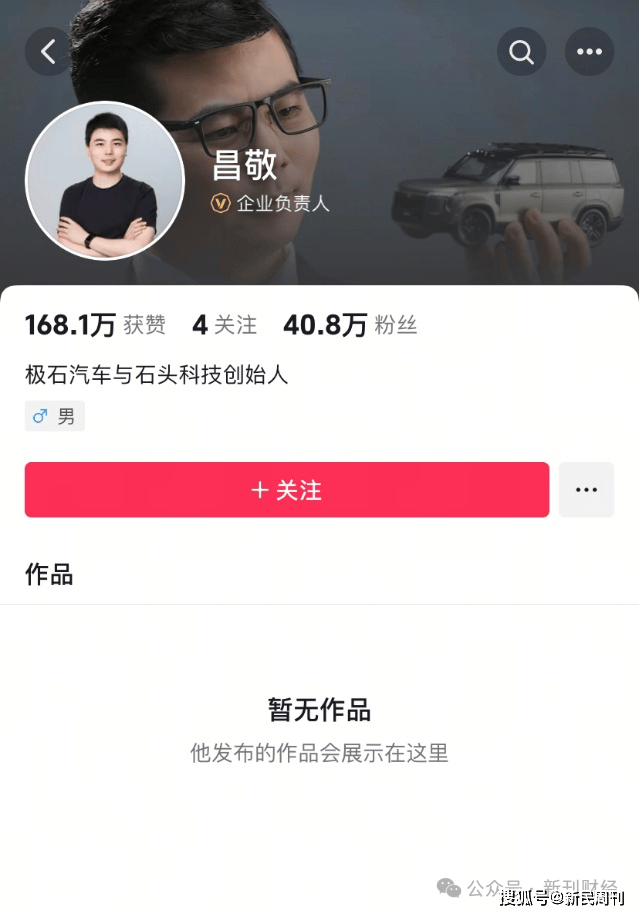The width and height of the screenshot is (639, 915).
Task: Open search from the profile header
Action: pyautogui.click(x=521, y=51)
